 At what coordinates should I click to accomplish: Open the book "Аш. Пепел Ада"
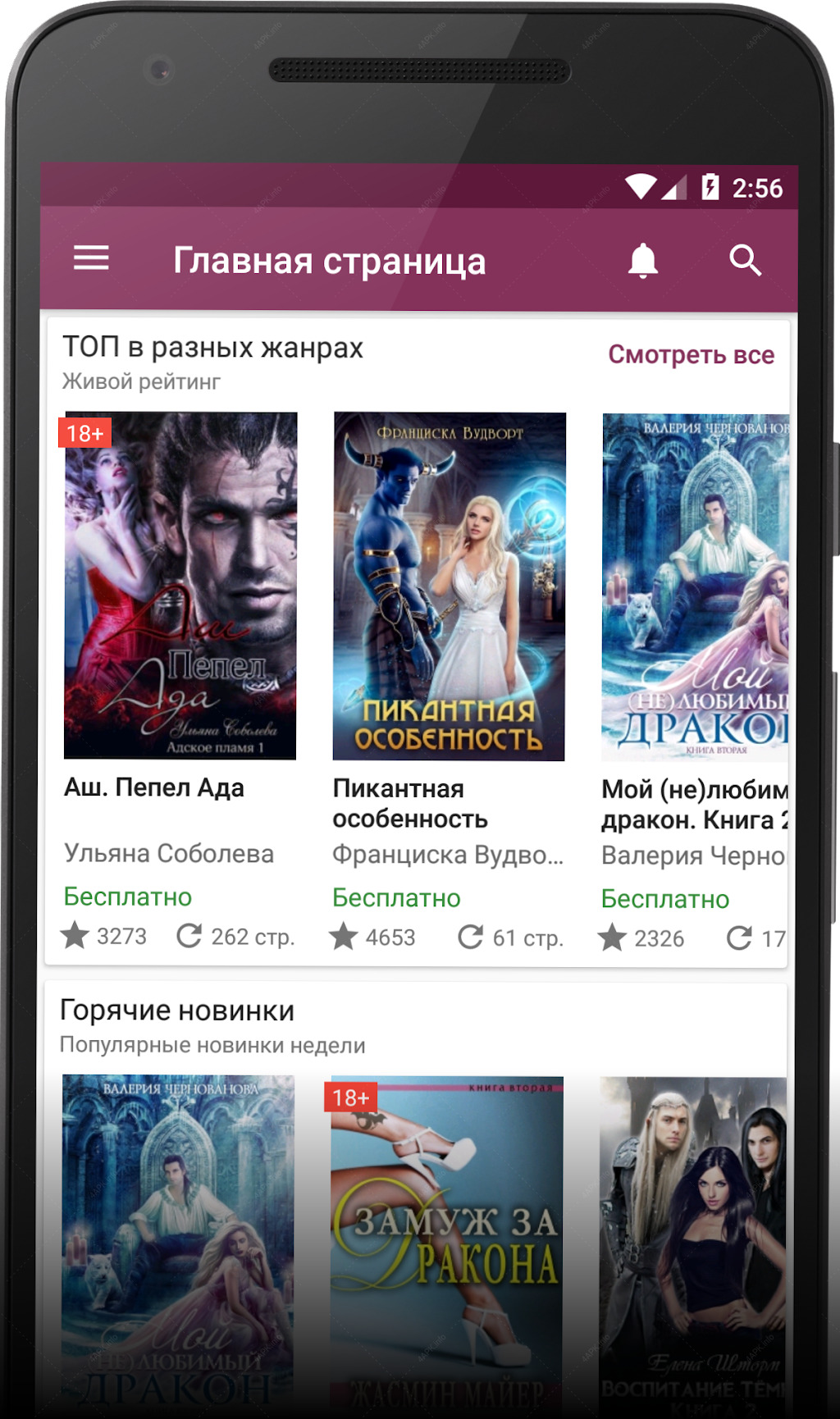coord(180,586)
